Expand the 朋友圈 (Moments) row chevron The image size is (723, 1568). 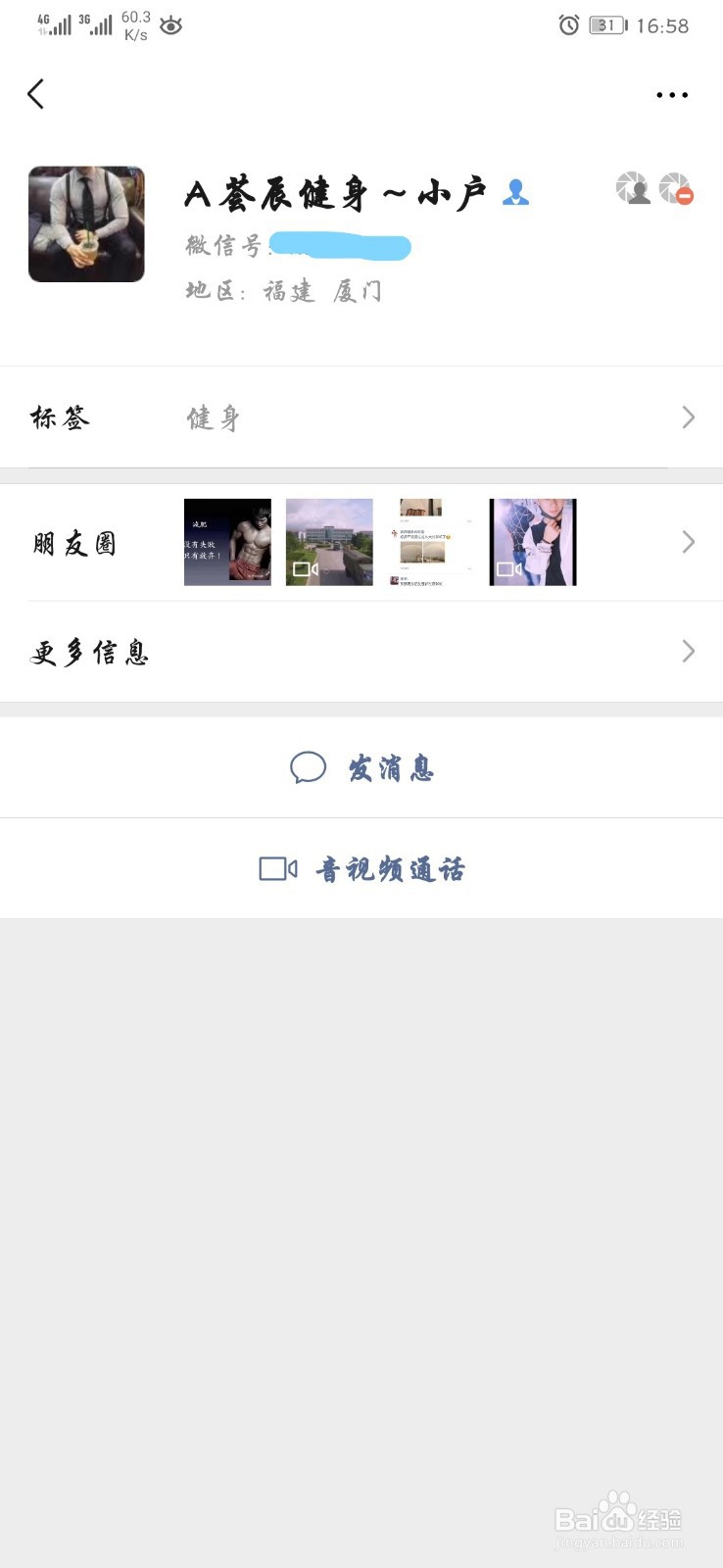688,542
